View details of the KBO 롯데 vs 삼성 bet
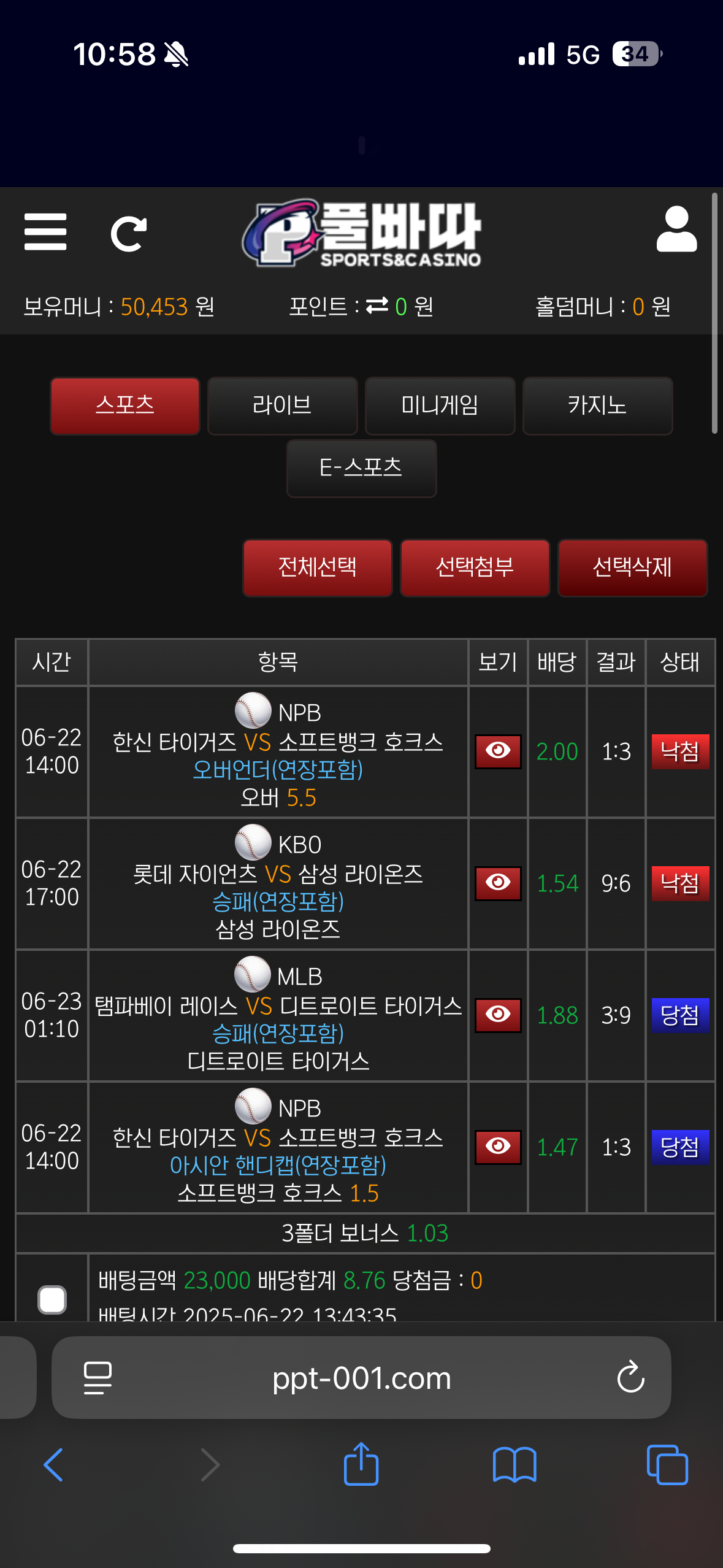The height and width of the screenshot is (1568, 723). point(498,883)
